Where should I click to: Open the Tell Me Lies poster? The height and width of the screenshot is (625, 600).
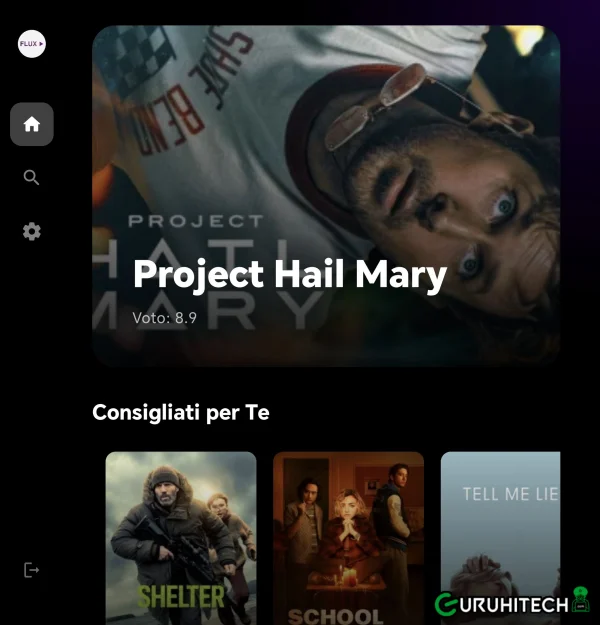click(x=500, y=538)
